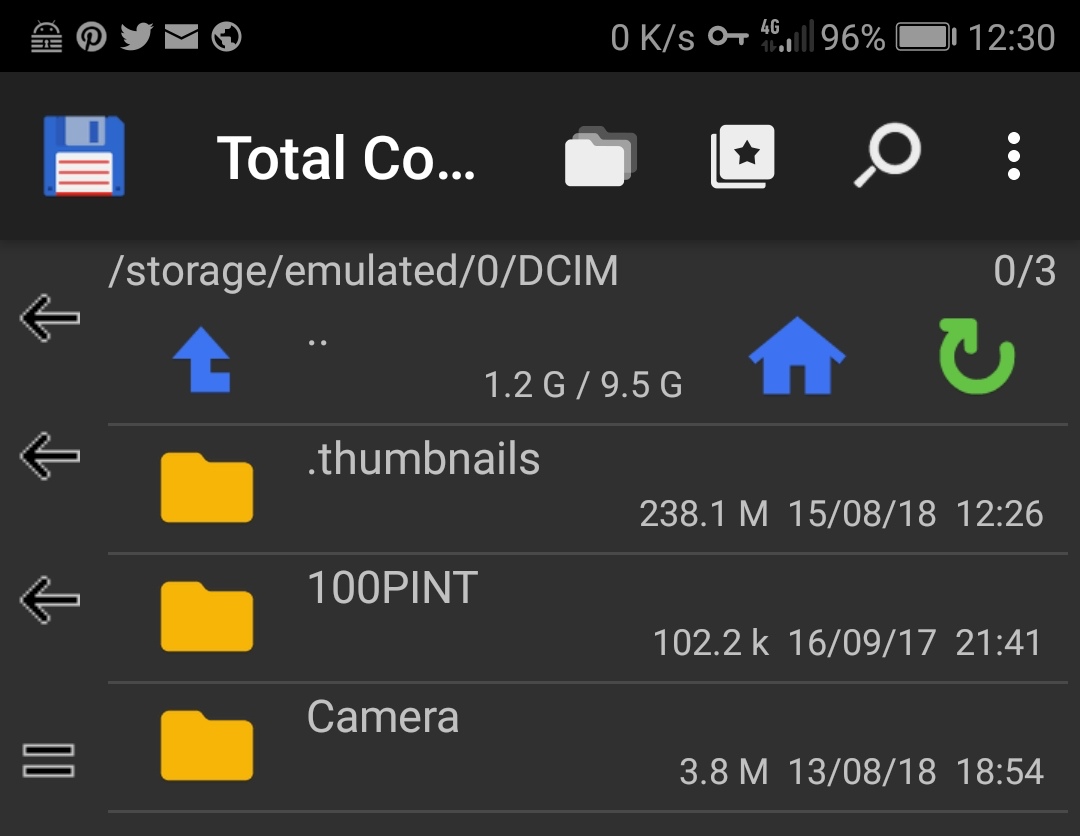Open the Camera folder
This screenshot has width=1080, height=836.
click(588, 746)
